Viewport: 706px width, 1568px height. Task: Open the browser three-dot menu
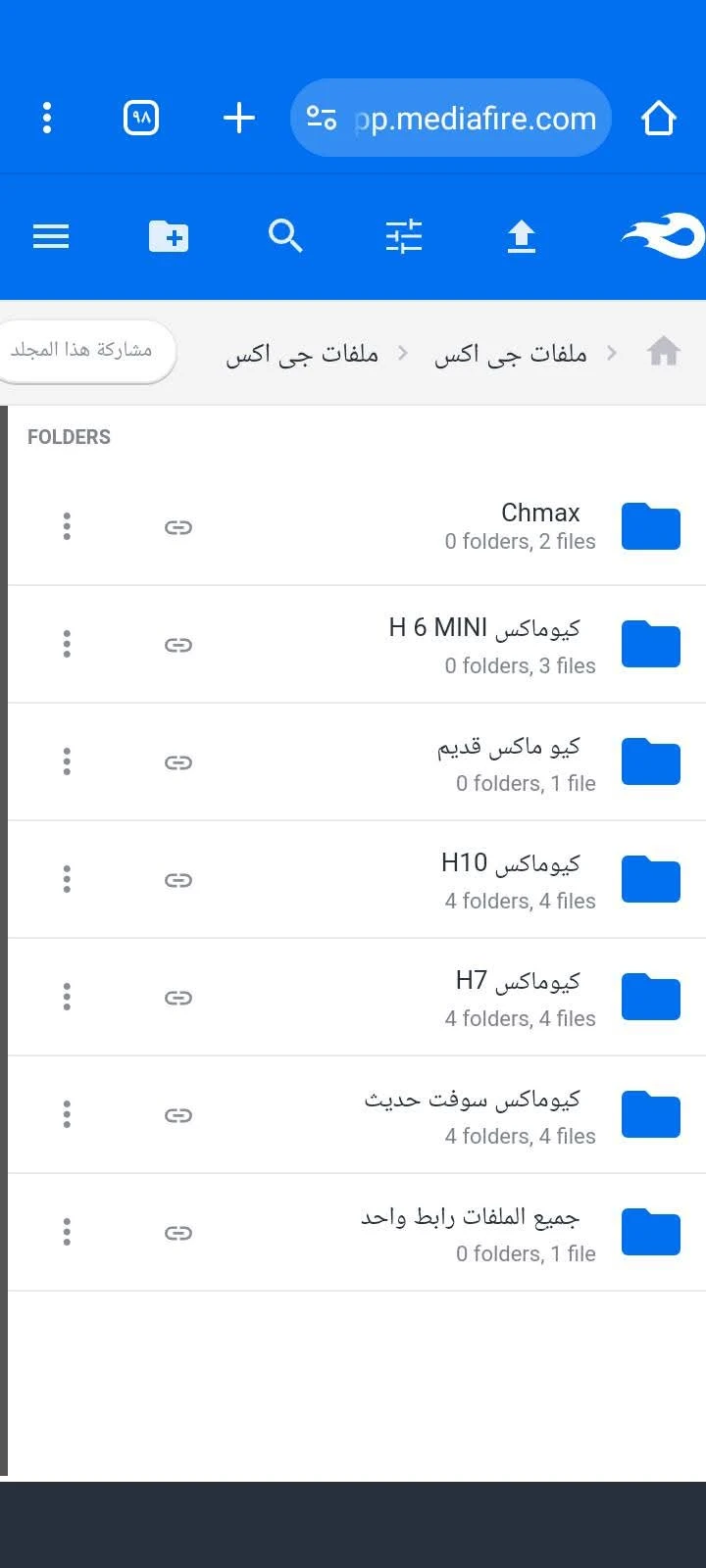point(46,118)
